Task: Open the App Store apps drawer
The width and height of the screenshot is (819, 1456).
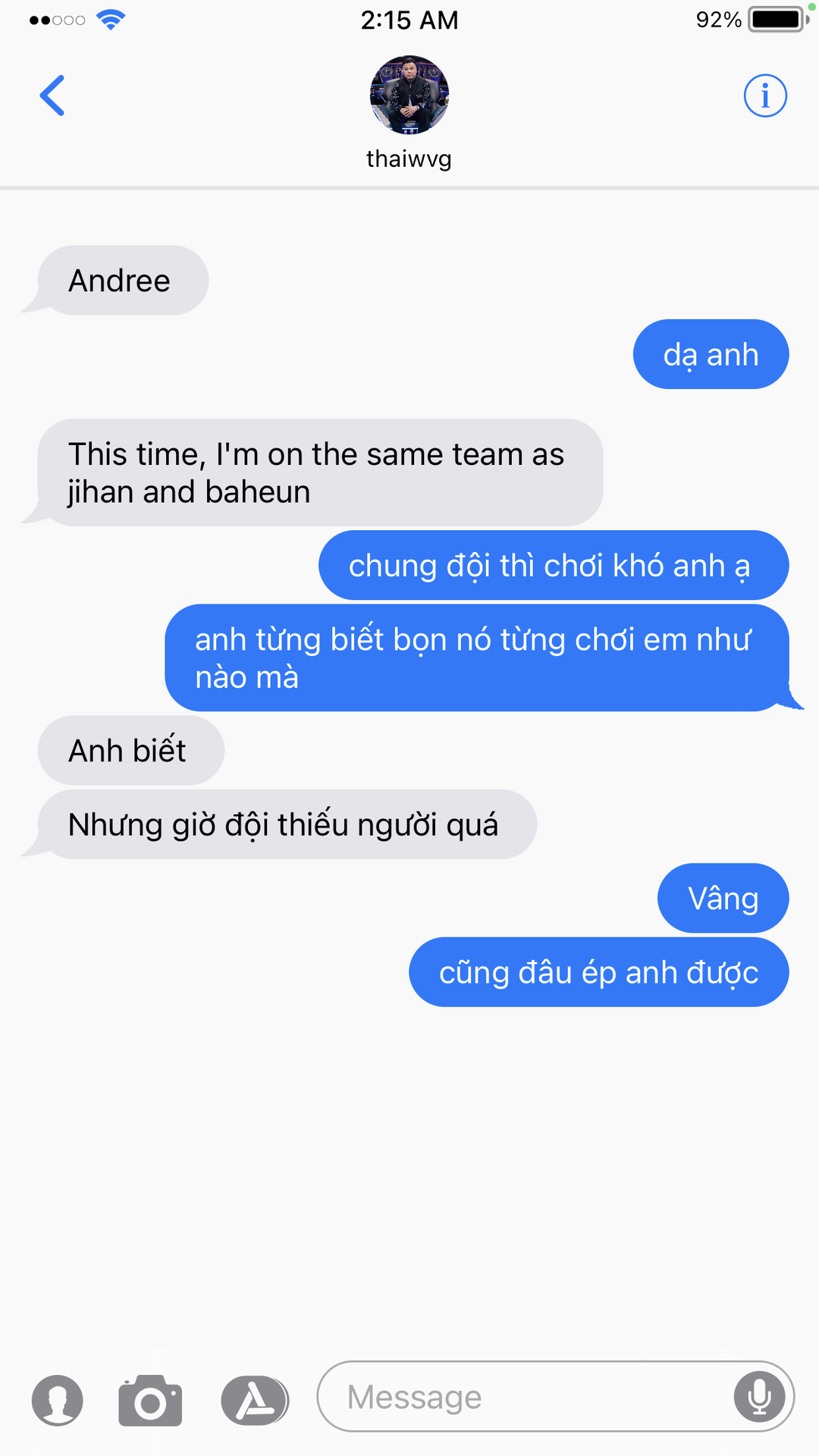Action: coord(255,1400)
